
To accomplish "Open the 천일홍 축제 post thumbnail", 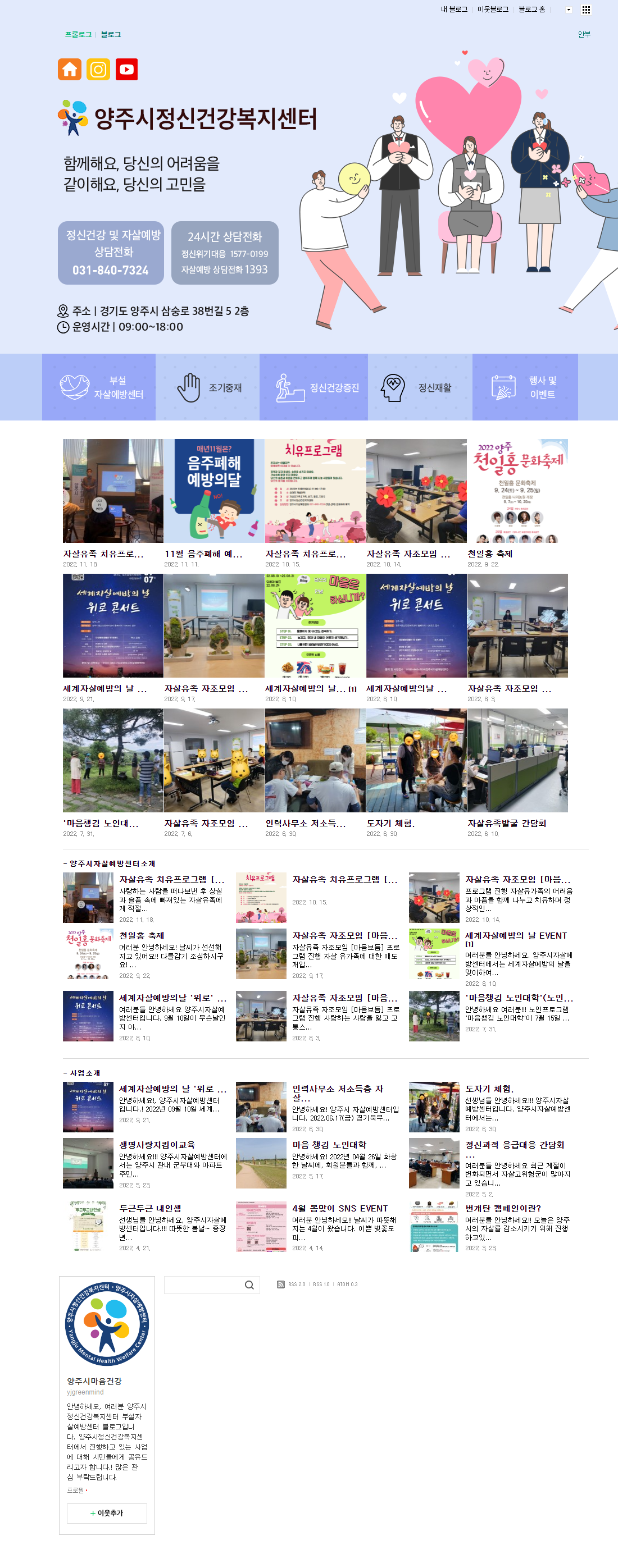I will [x=517, y=491].
